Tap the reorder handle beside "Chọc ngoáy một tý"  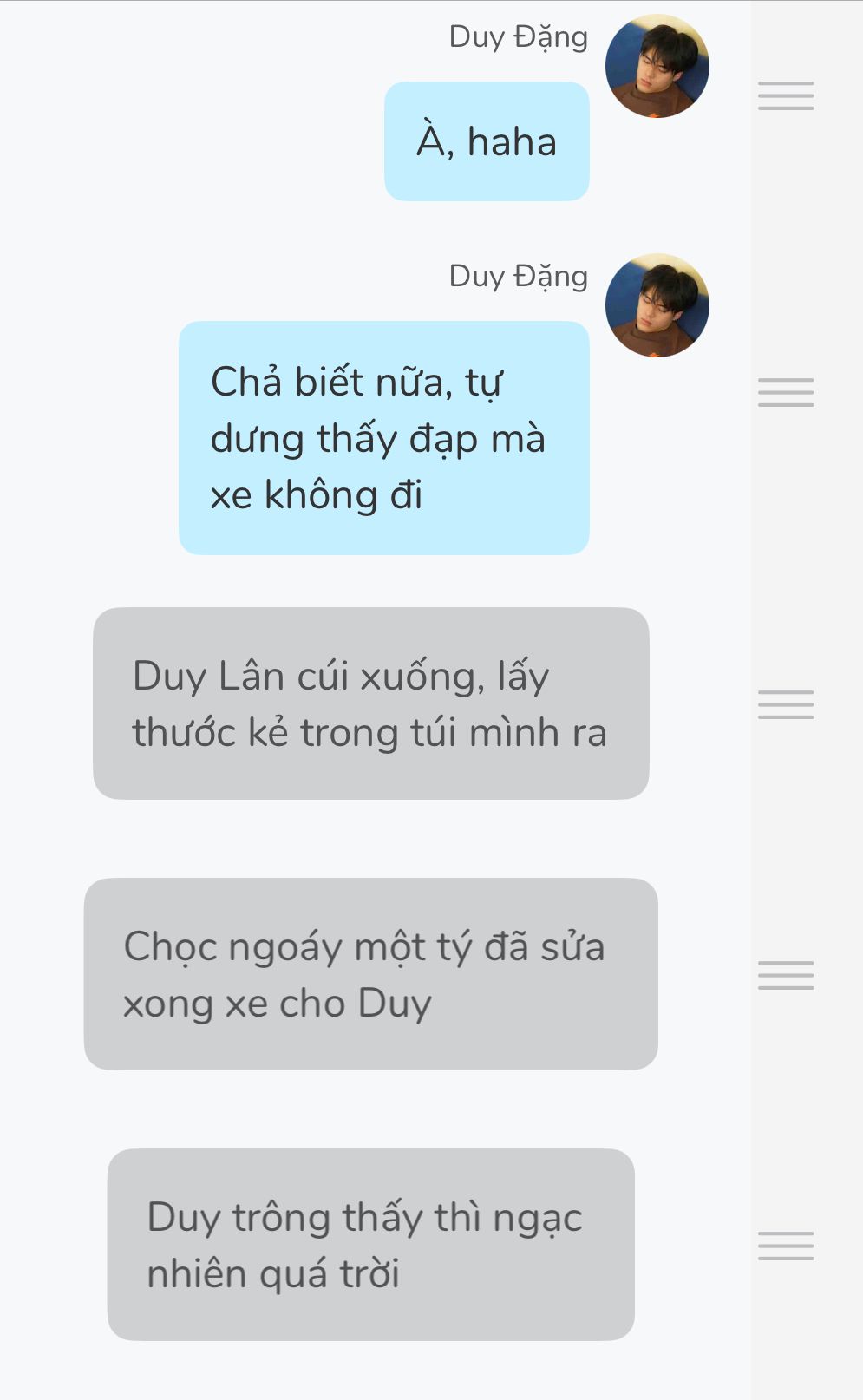point(786,975)
